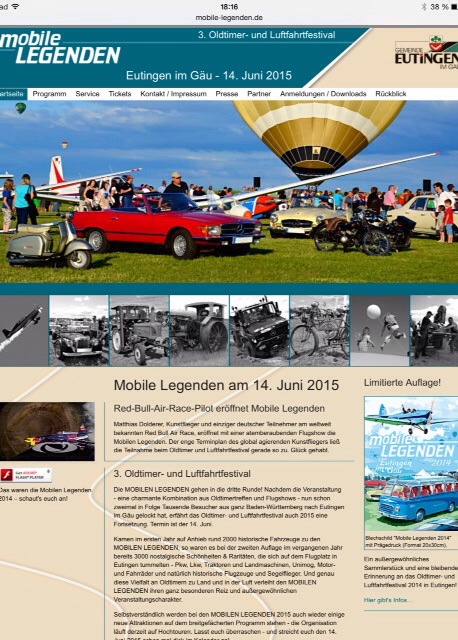View the Rückblick page
Image resolution: width=458 pixels, height=640 pixels.
pos(391,94)
